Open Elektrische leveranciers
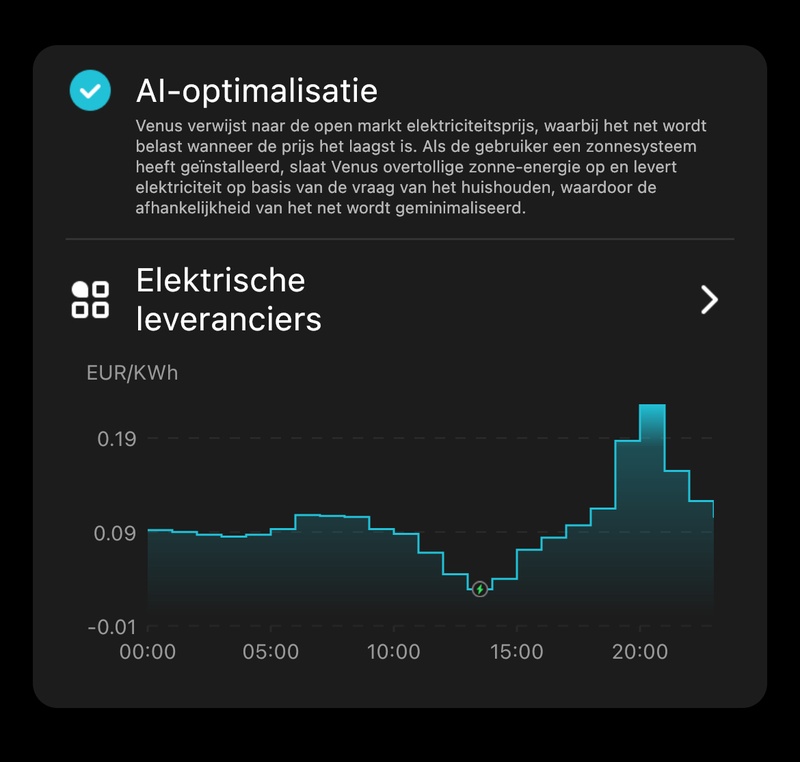The height and width of the screenshot is (762, 800). [x=709, y=299]
